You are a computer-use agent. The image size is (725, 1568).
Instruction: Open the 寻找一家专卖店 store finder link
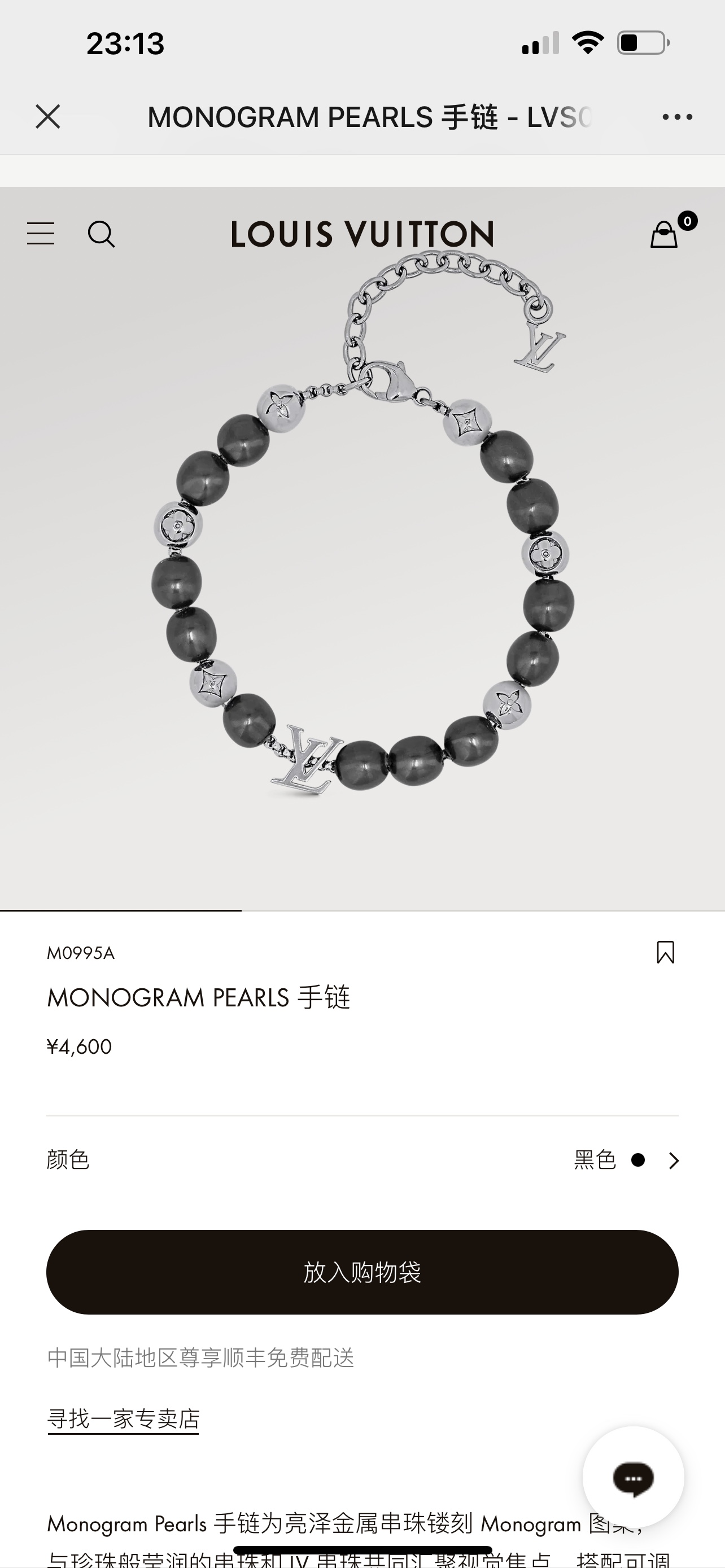124,1419
